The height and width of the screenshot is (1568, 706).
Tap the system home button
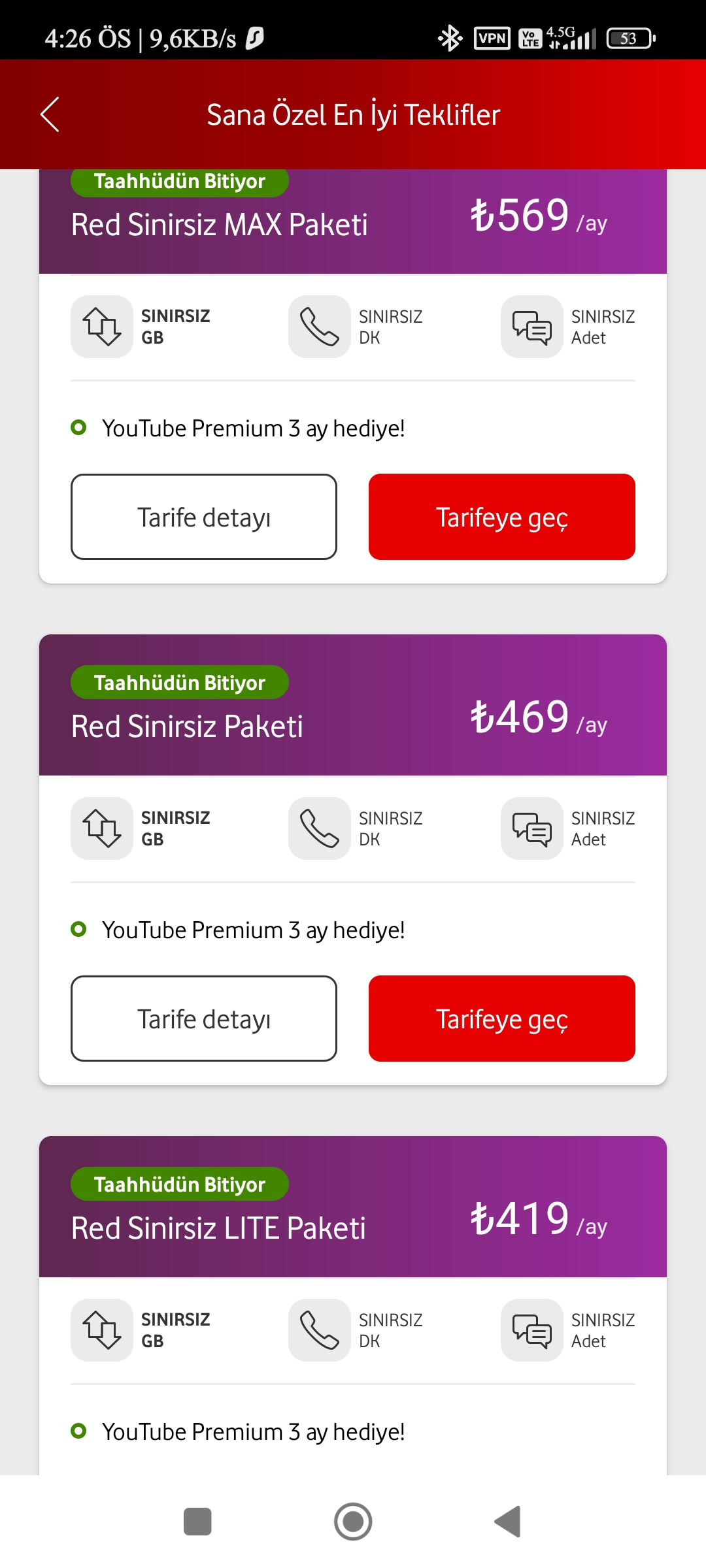coord(353,1522)
